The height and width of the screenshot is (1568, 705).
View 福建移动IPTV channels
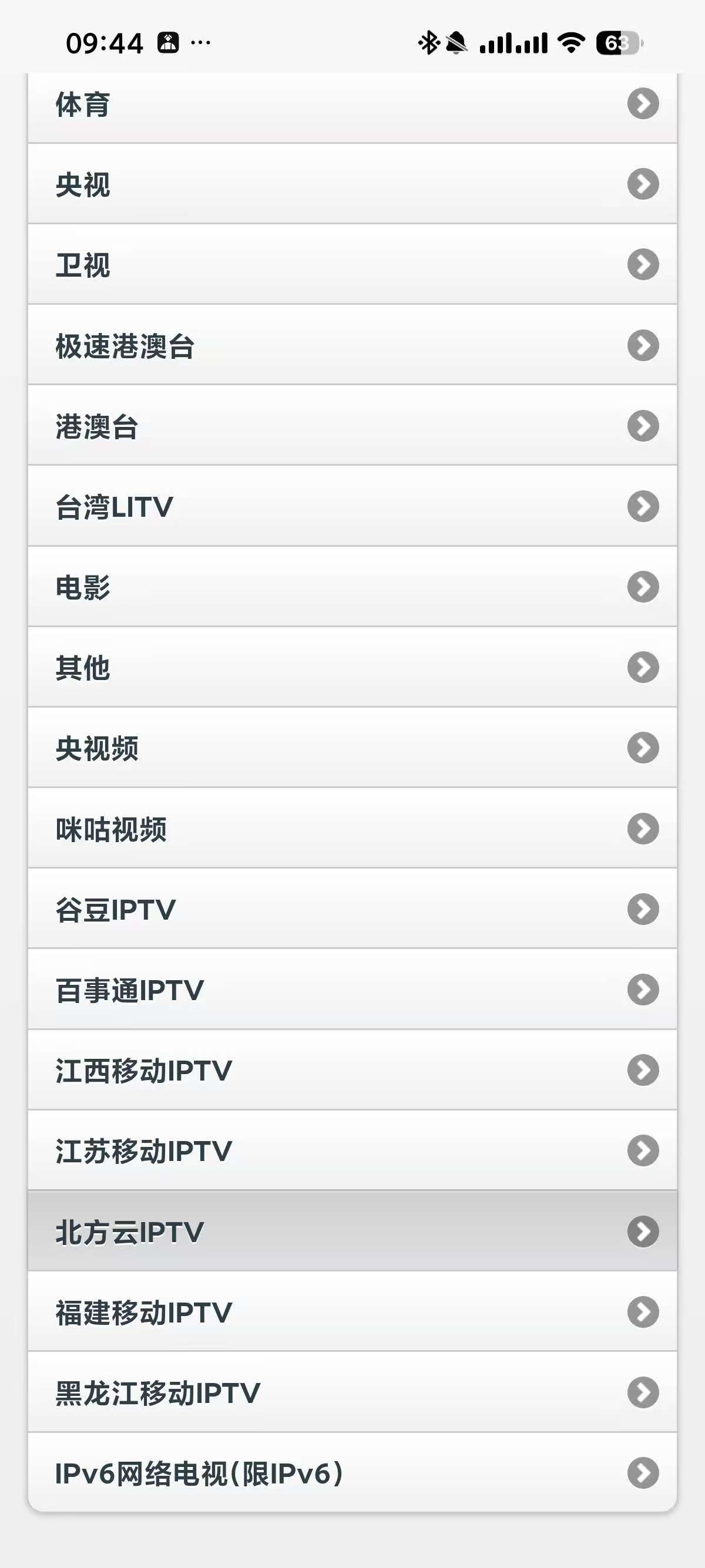coord(352,1312)
